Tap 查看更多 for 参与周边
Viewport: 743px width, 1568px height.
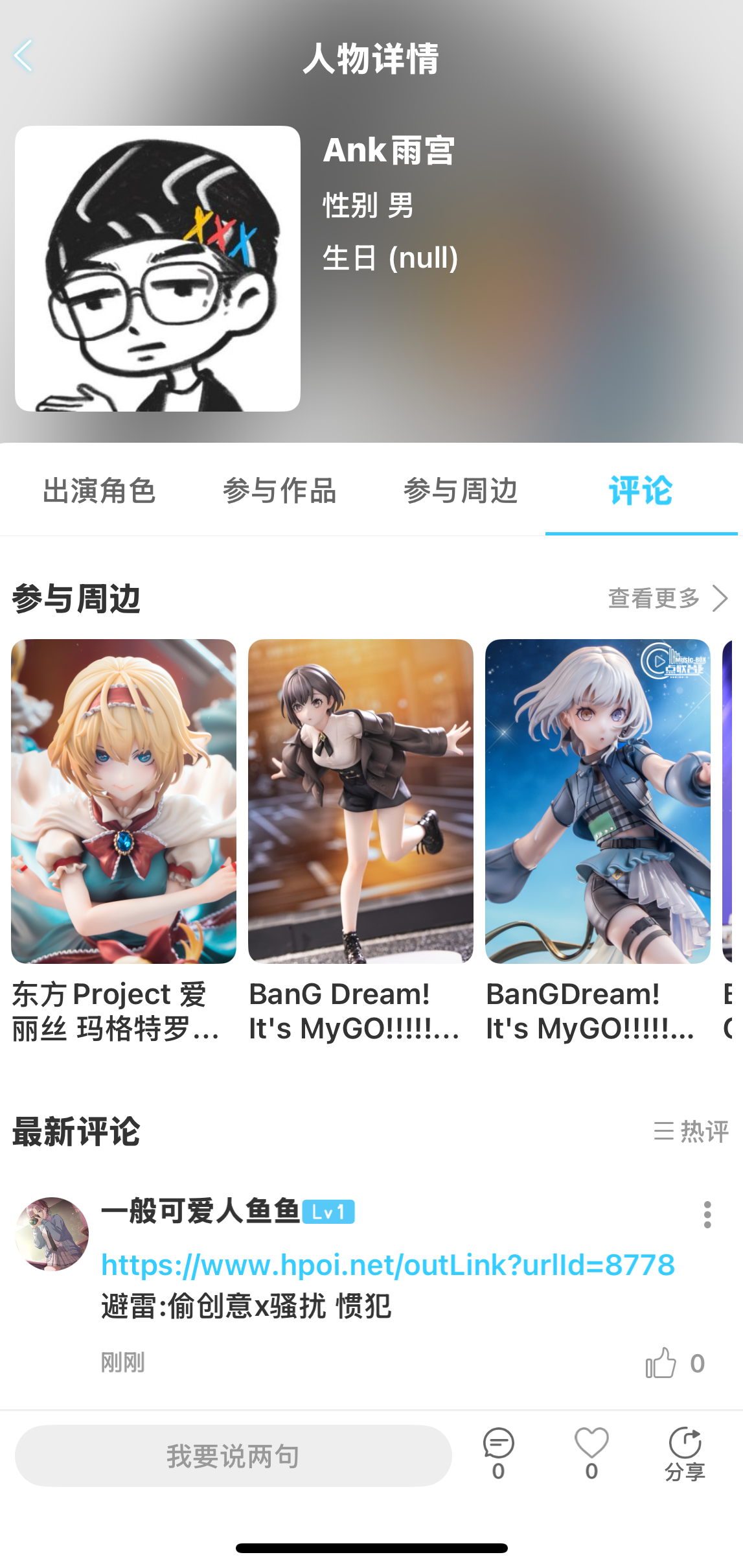click(x=667, y=598)
